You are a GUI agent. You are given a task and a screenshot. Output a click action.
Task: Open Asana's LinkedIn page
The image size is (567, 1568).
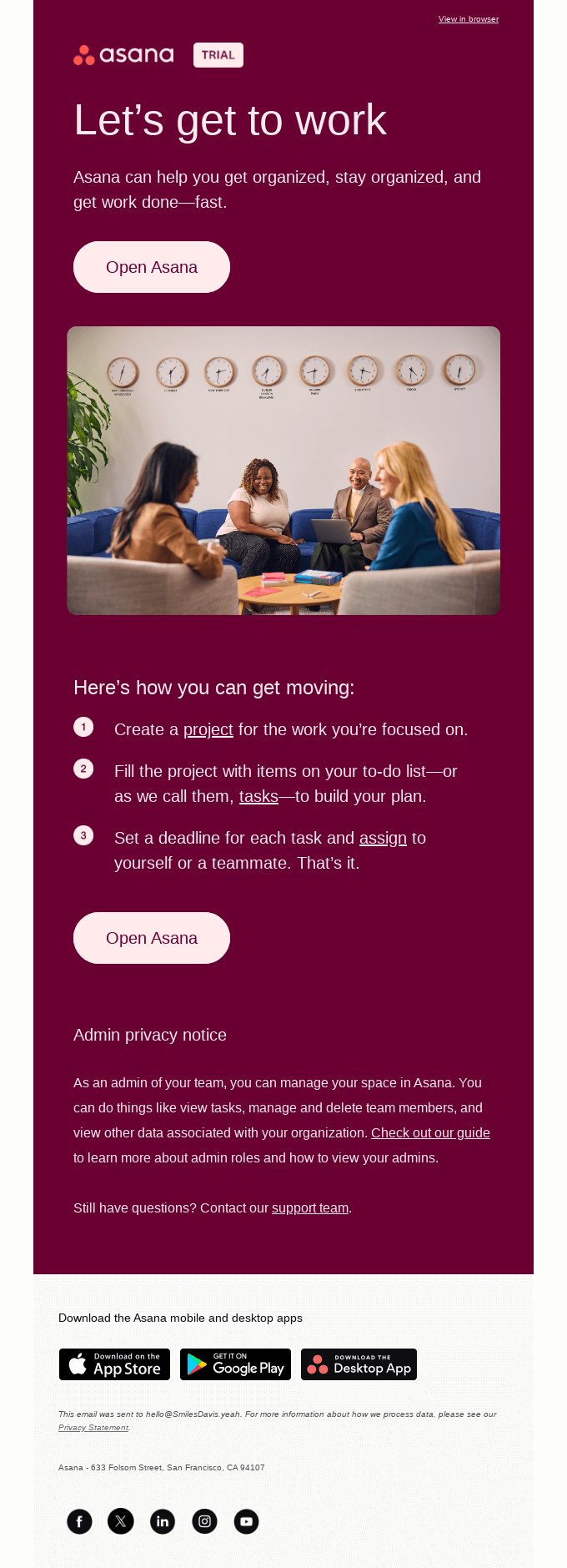(x=163, y=1521)
